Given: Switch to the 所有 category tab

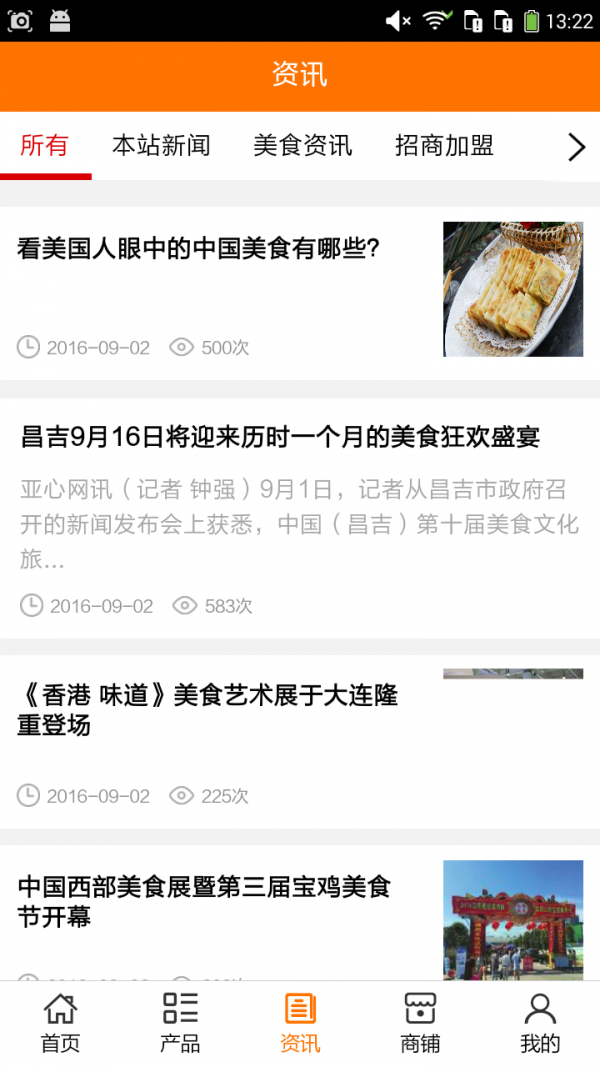Looking at the screenshot, I should (45, 146).
